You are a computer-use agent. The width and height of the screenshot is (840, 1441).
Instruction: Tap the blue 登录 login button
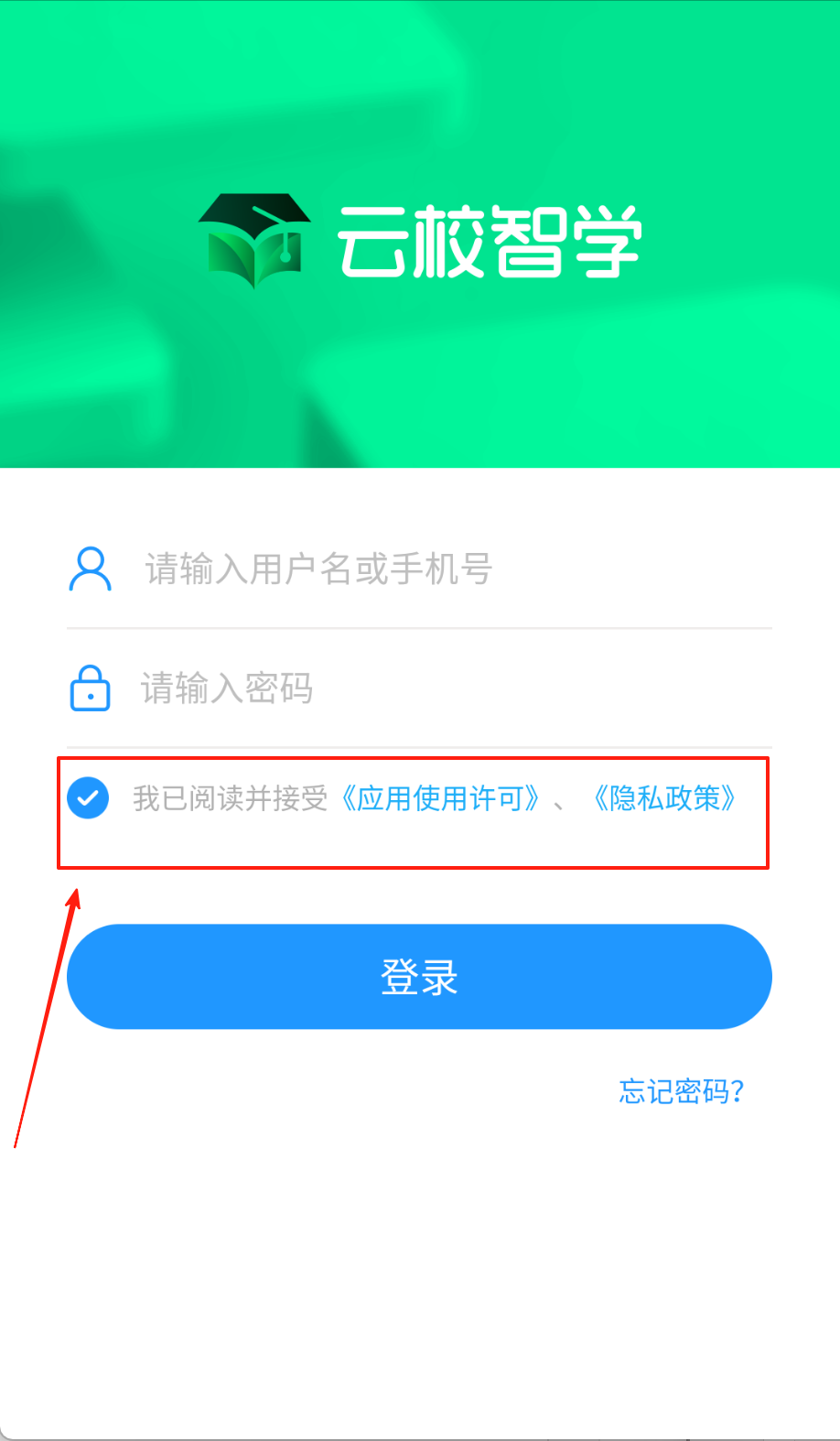tap(419, 977)
